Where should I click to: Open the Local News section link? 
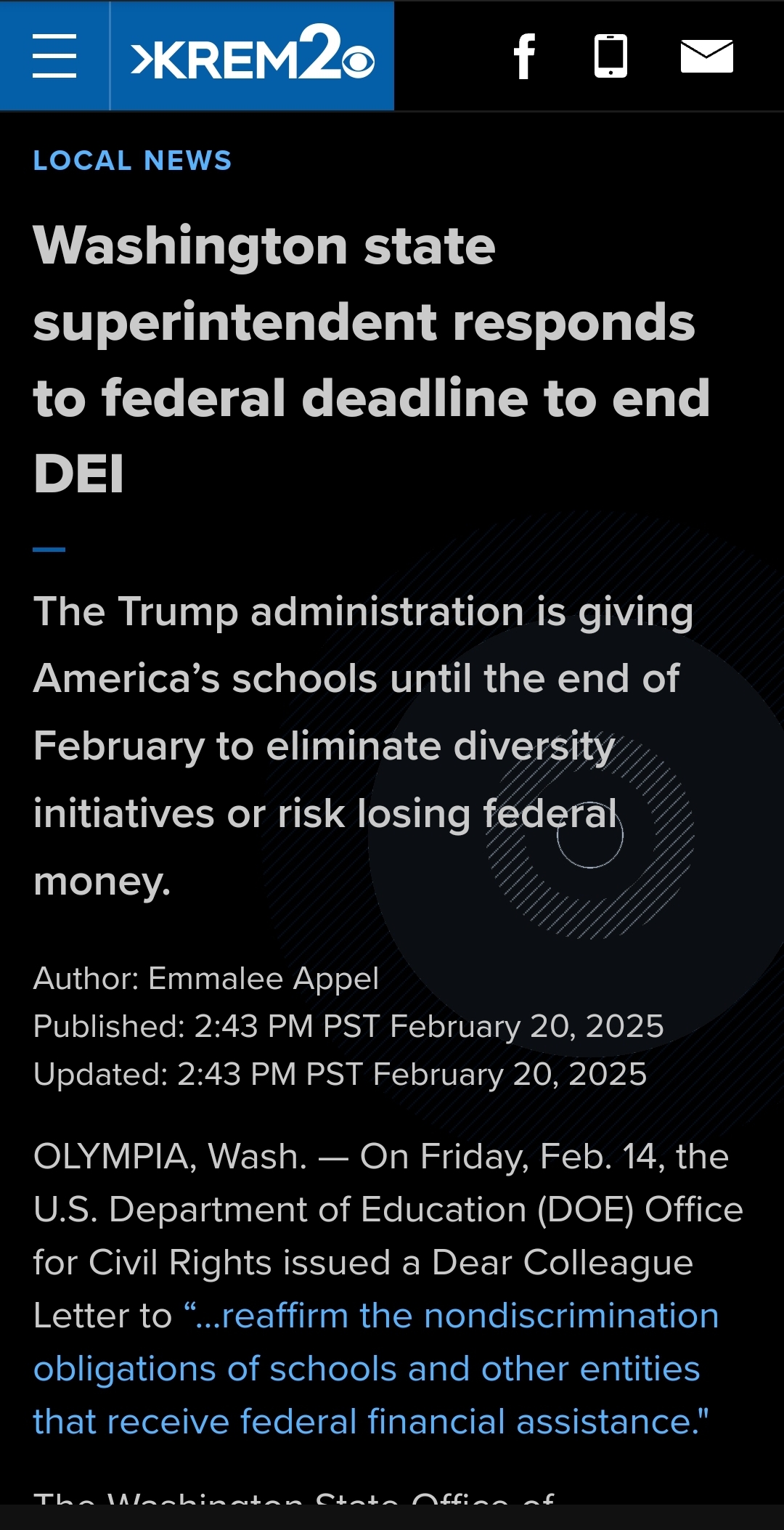pyautogui.click(x=132, y=160)
